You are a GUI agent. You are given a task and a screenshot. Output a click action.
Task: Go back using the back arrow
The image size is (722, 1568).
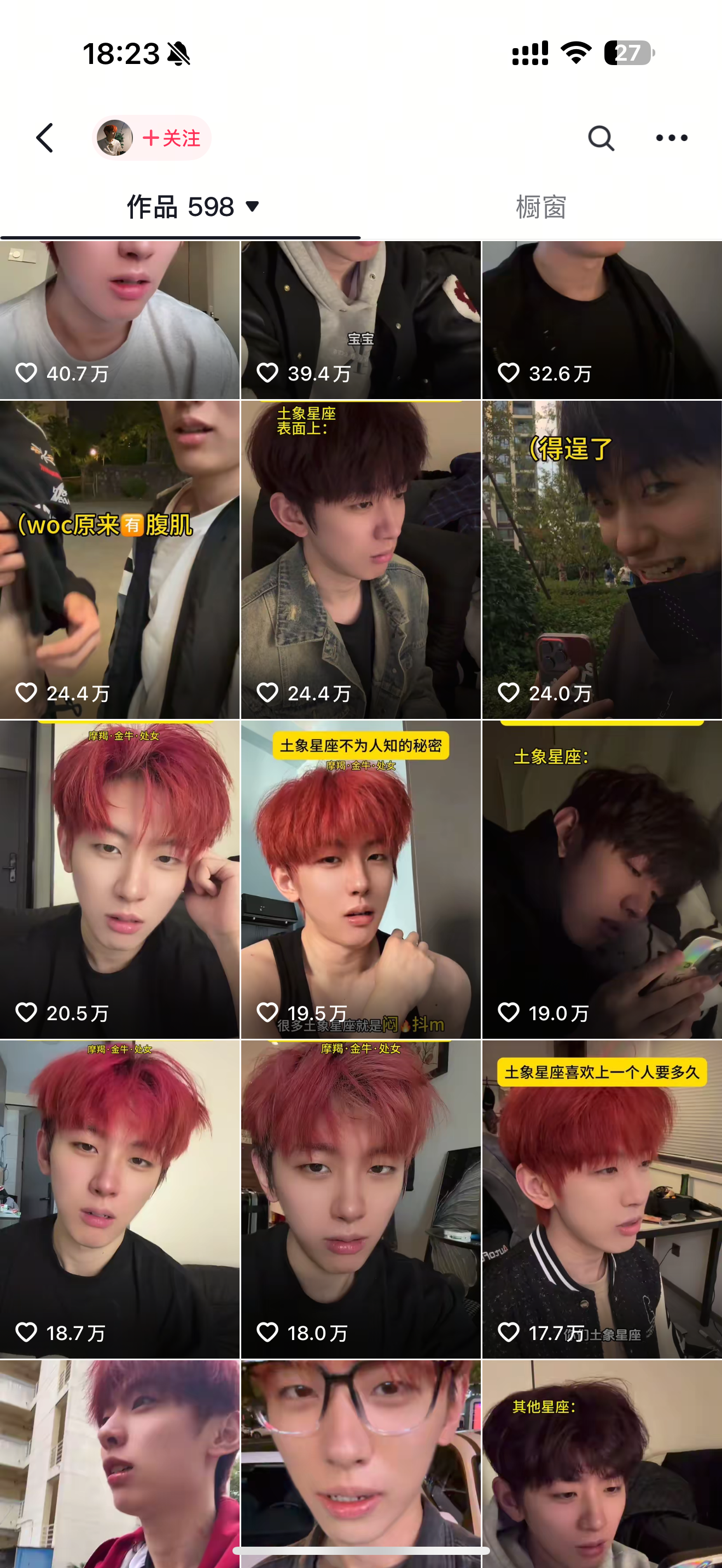tap(44, 138)
